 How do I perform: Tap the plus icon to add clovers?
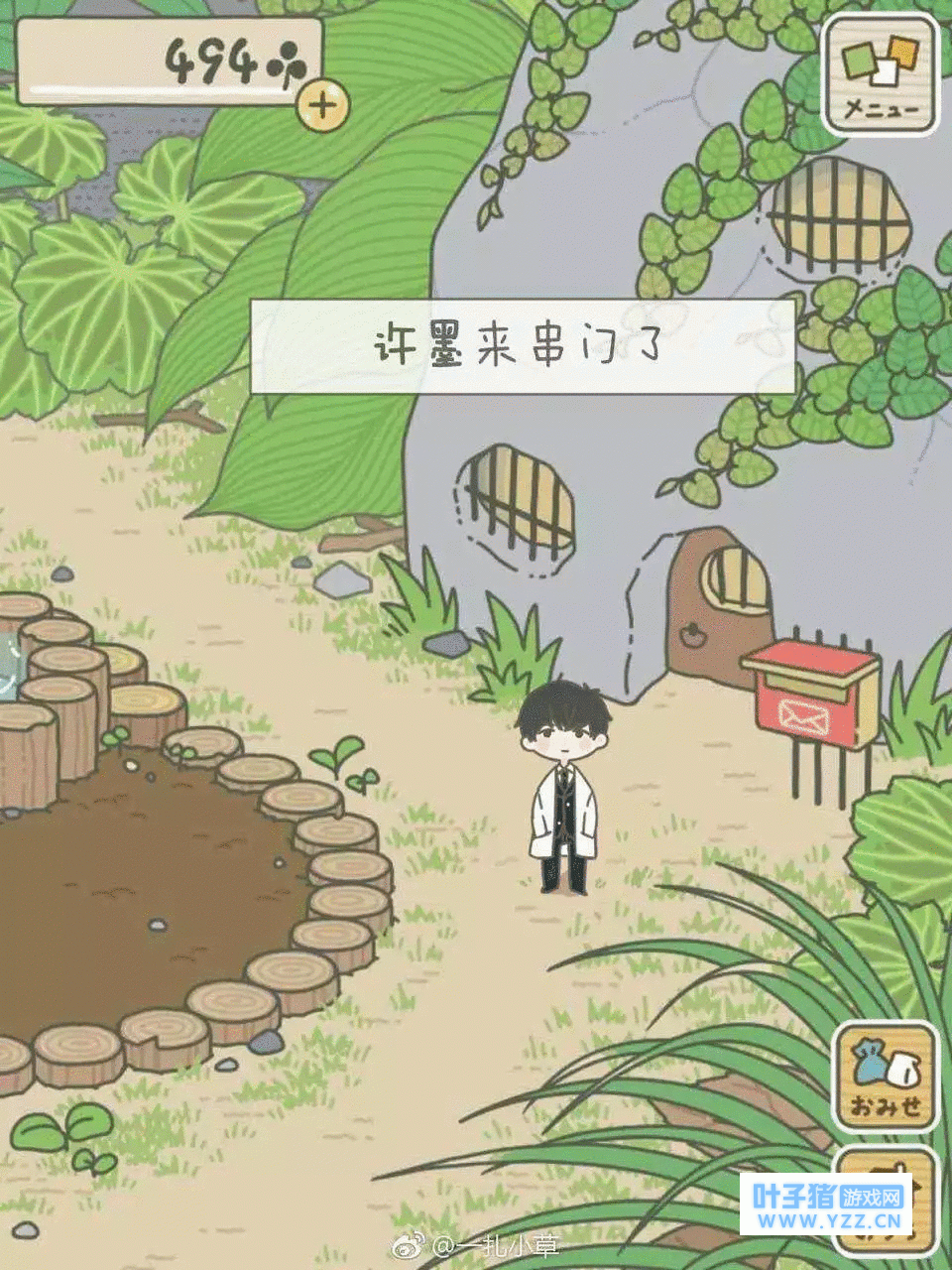pos(322,104)
